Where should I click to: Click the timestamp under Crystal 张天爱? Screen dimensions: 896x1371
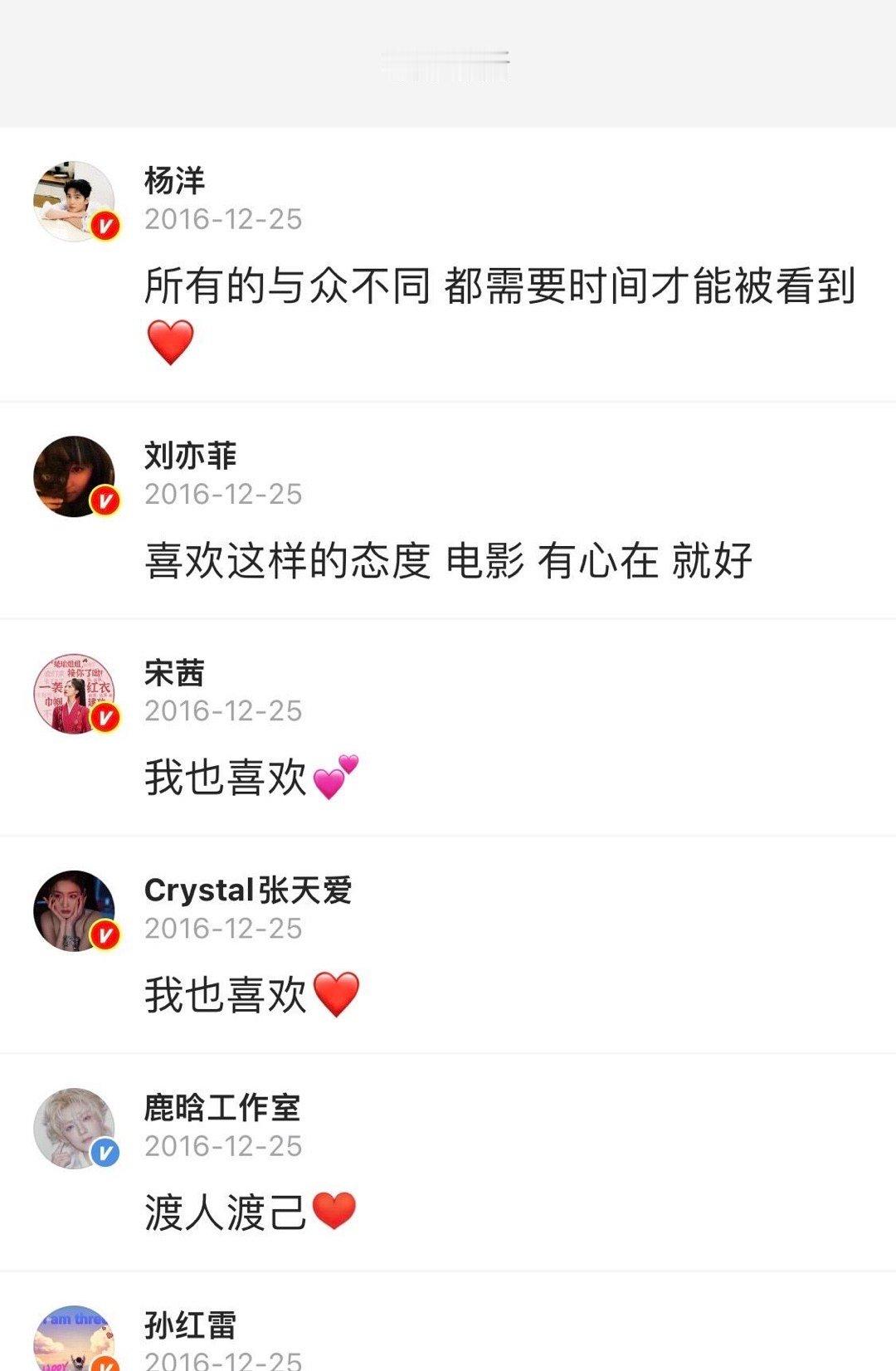click(x=225, y=929)
